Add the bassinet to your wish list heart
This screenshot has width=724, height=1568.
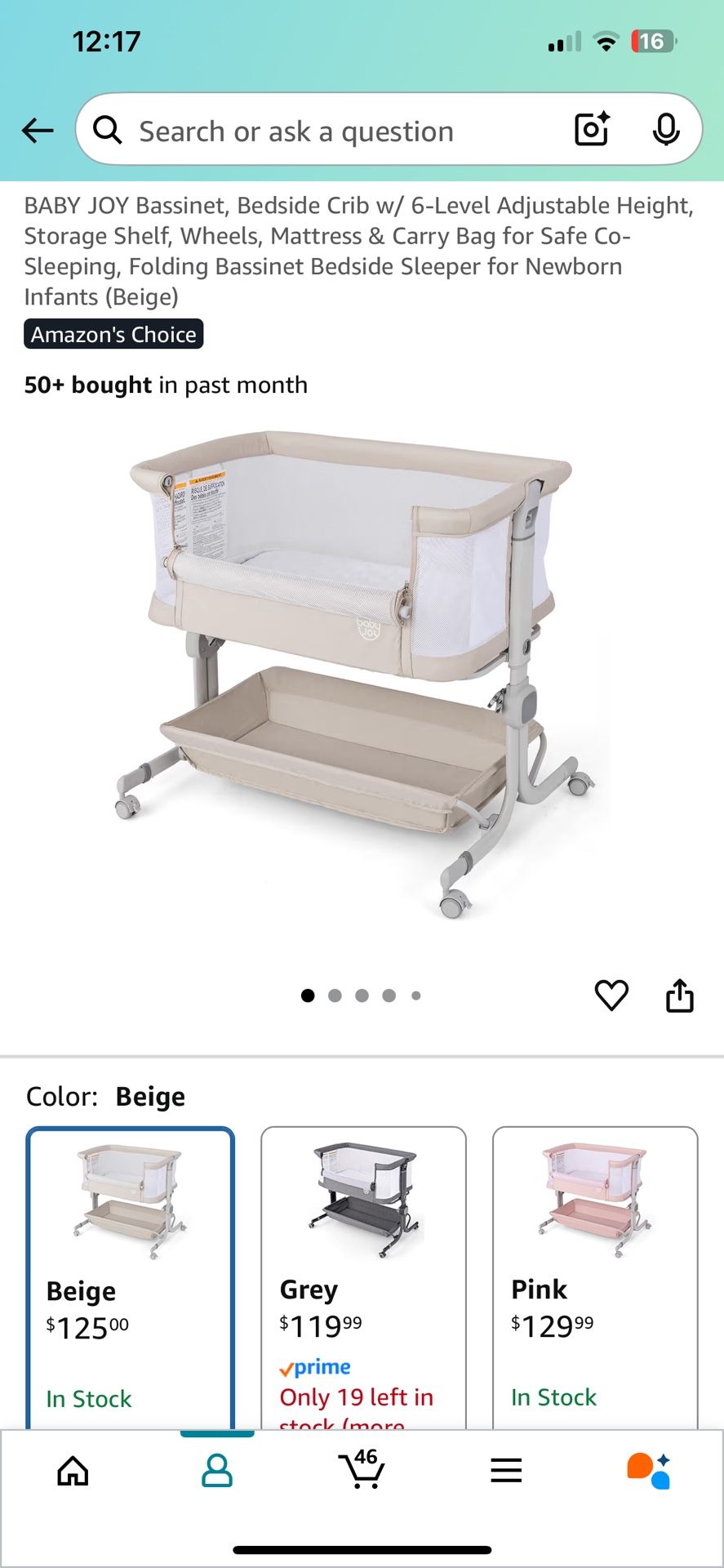pyautogui.click(x=611, y=995)
